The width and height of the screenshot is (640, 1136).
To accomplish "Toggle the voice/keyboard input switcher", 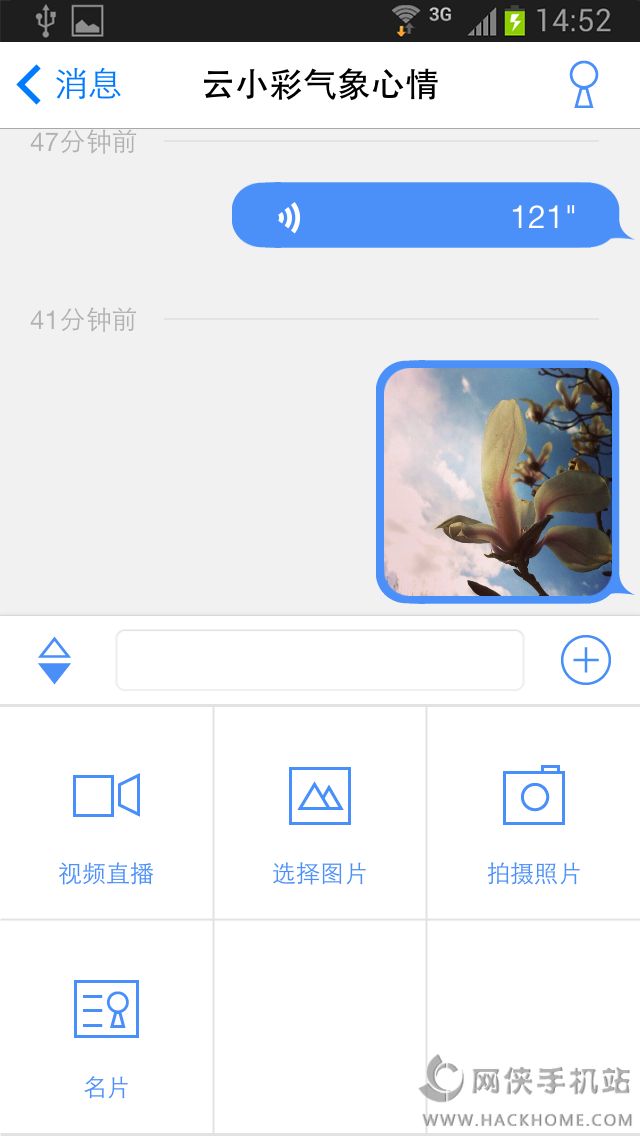I will (x=54, y=660).
